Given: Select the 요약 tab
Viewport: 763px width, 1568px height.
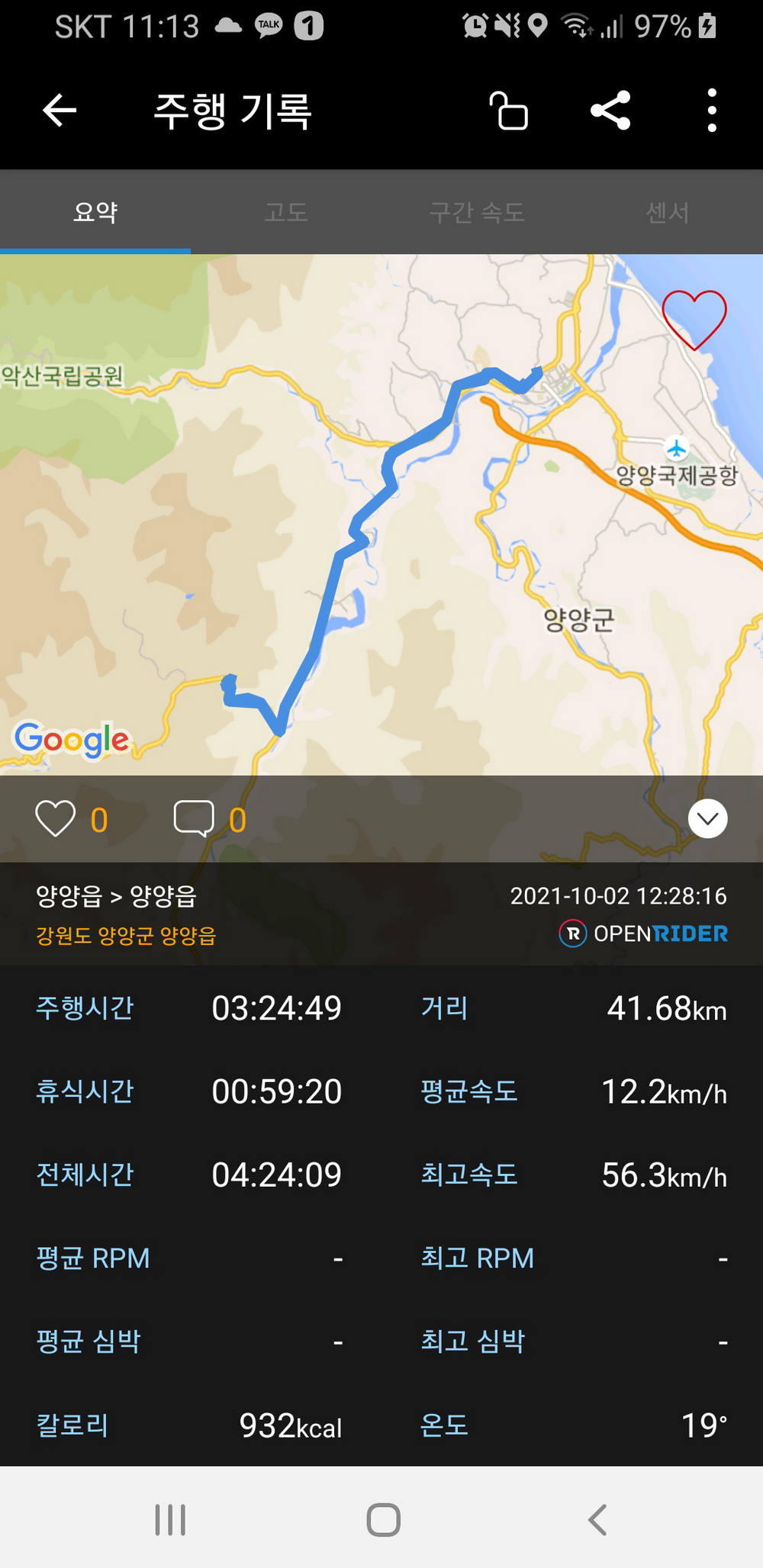Looking at the screenshot, I should coord(95,212).
